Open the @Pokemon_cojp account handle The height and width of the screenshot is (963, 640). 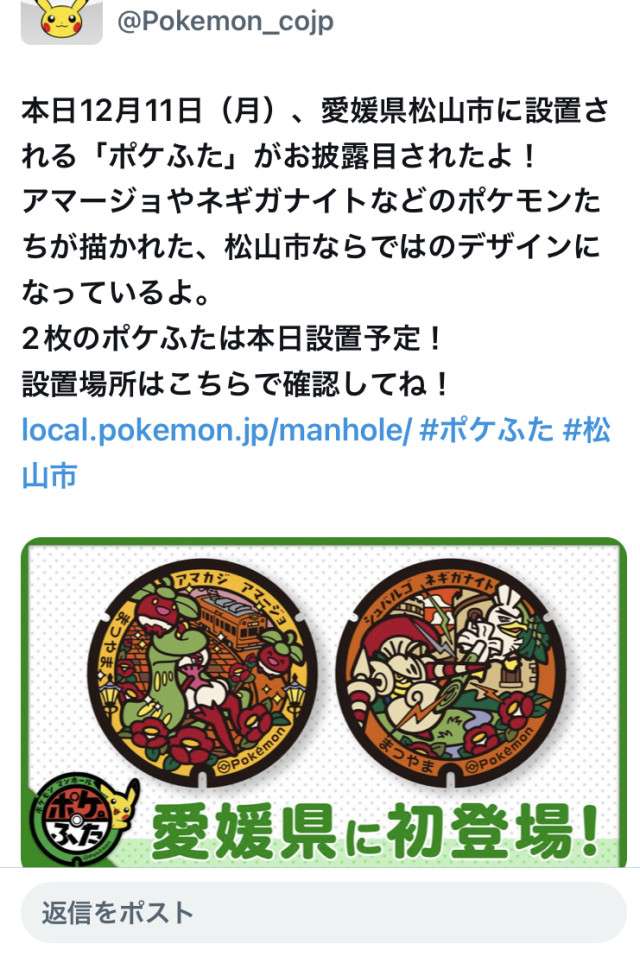(226, 21)
